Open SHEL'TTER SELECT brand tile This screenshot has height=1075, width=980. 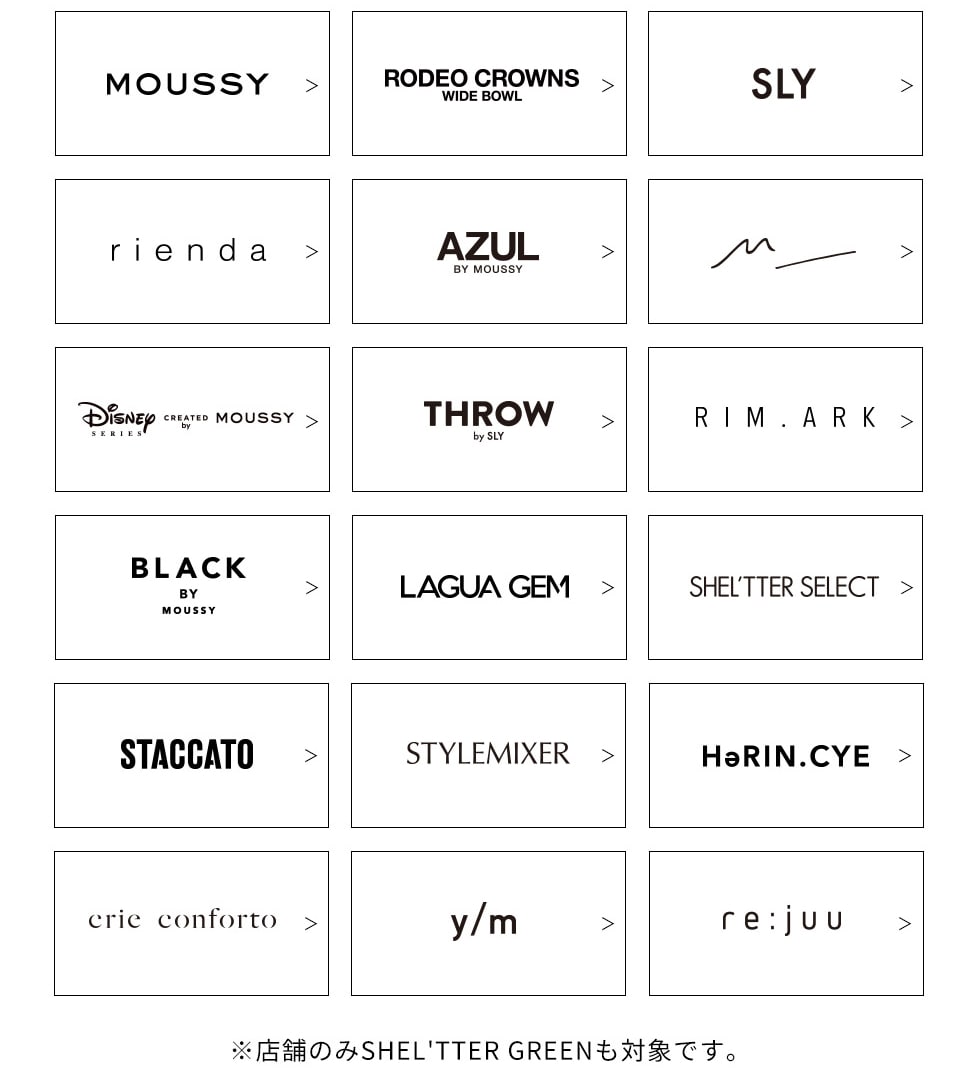click(785, 587)
